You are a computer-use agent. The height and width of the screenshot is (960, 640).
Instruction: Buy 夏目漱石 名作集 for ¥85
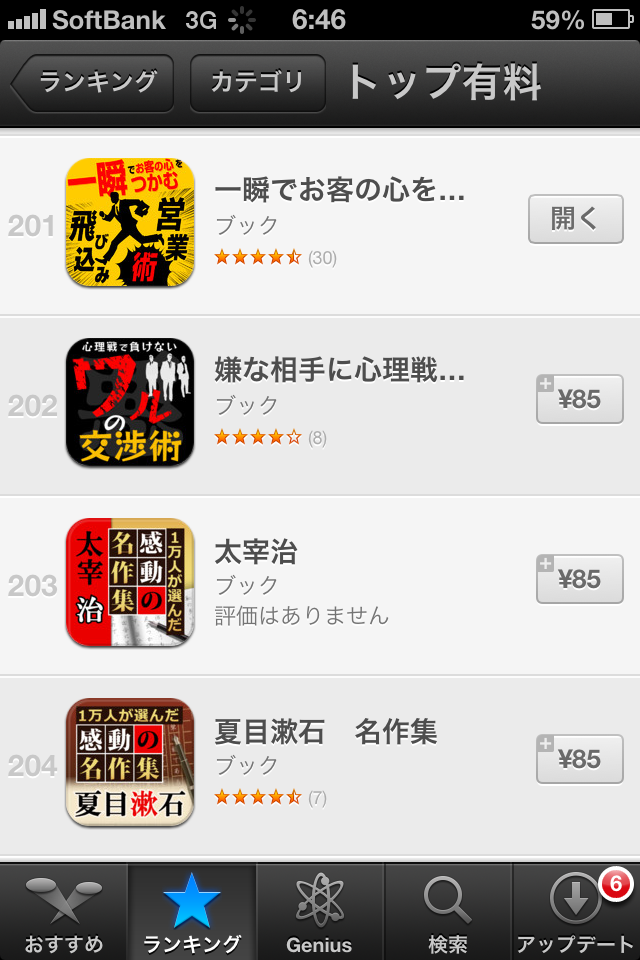coord(579,759)
